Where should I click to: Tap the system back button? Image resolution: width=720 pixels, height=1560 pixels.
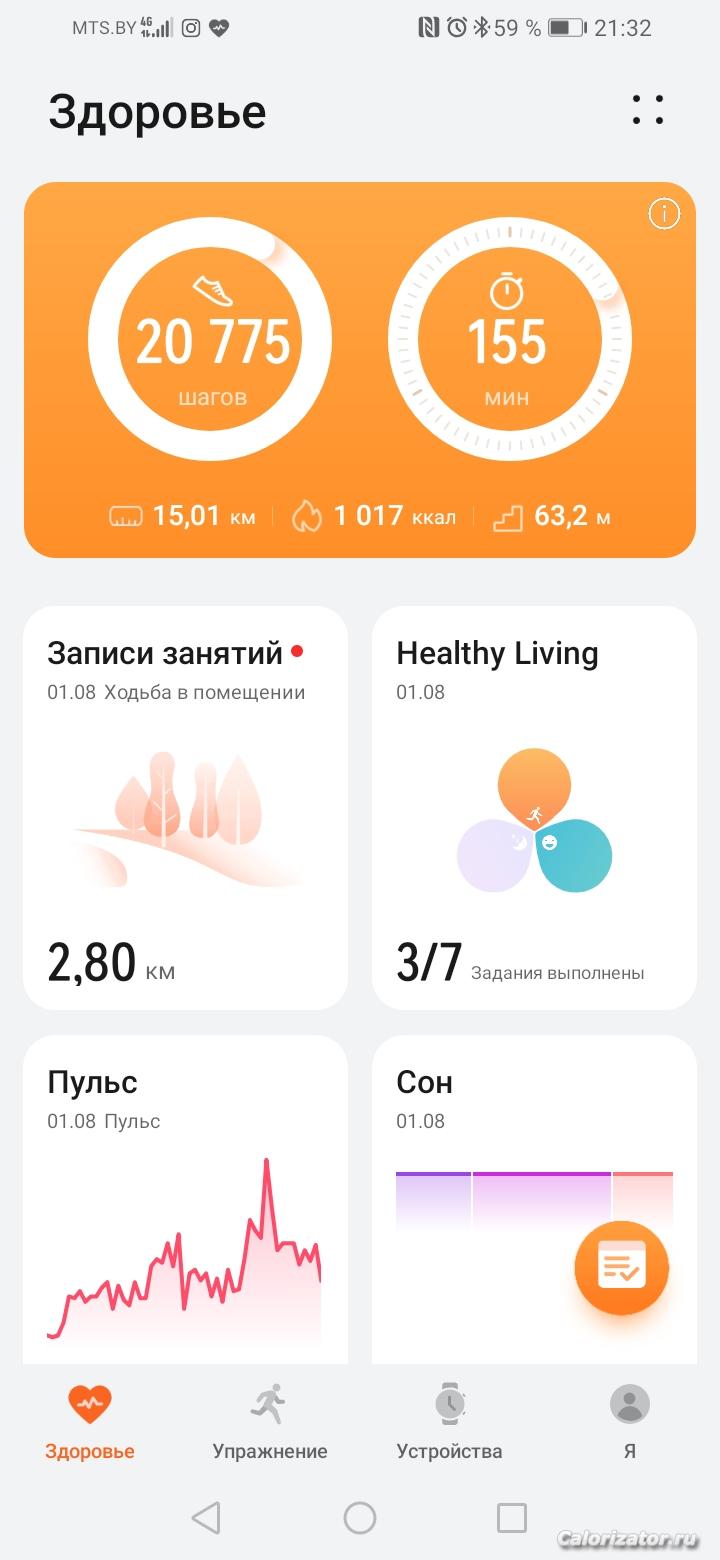point(206,1518)
